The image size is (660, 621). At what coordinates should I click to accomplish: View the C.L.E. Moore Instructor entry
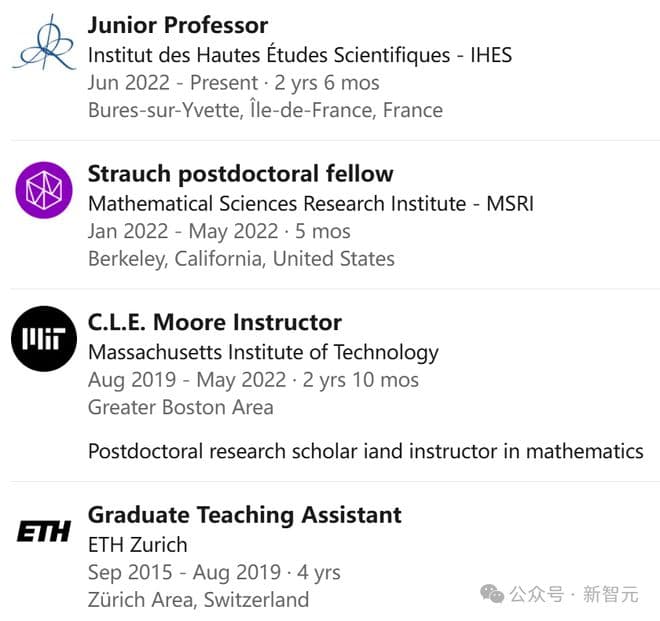click(x=214, y=322)
